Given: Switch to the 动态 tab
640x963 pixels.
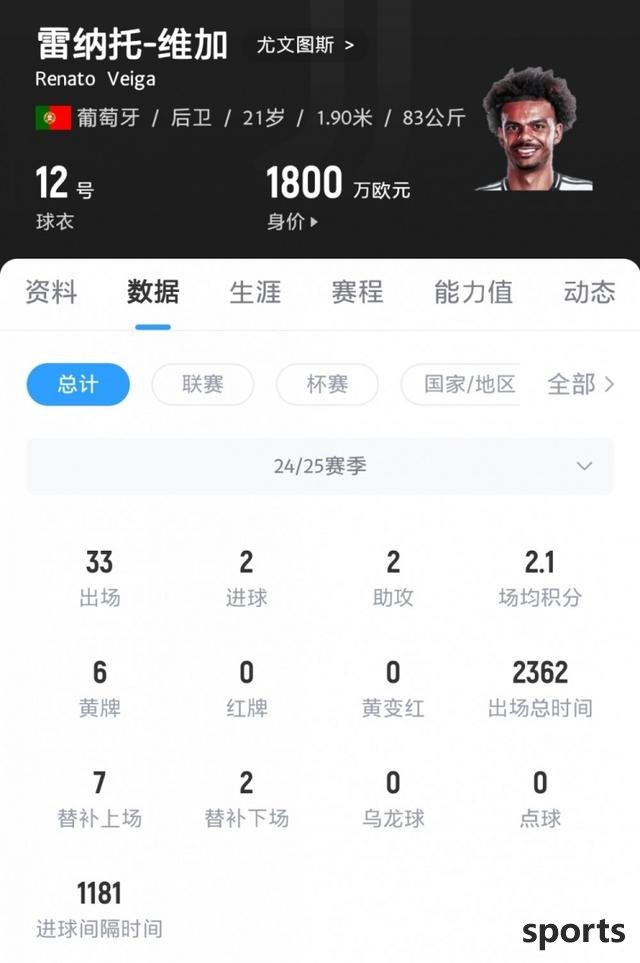Looking at the screenshot, I should [589, 292].
